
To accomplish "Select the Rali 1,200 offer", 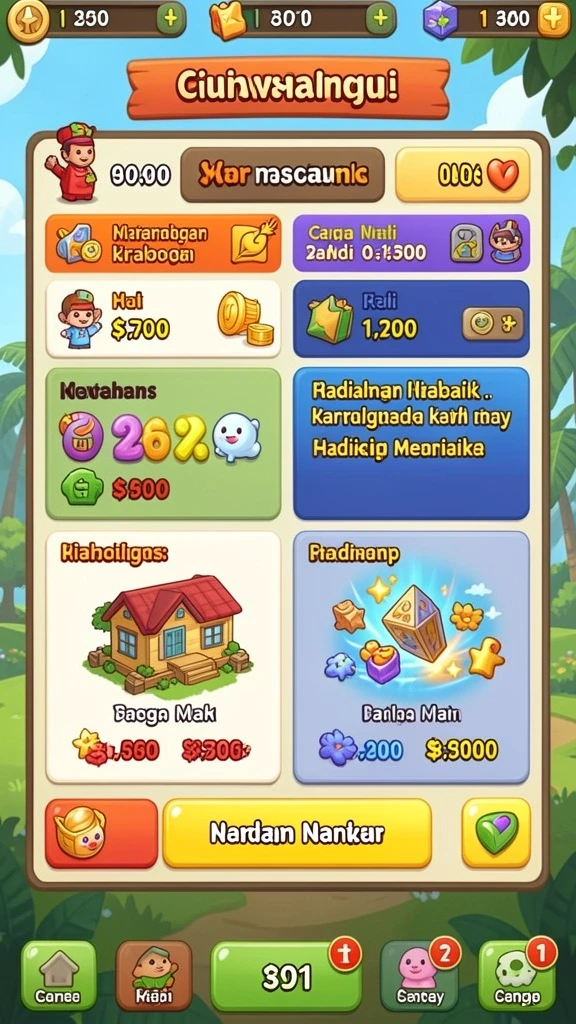I will pos(411,319).
